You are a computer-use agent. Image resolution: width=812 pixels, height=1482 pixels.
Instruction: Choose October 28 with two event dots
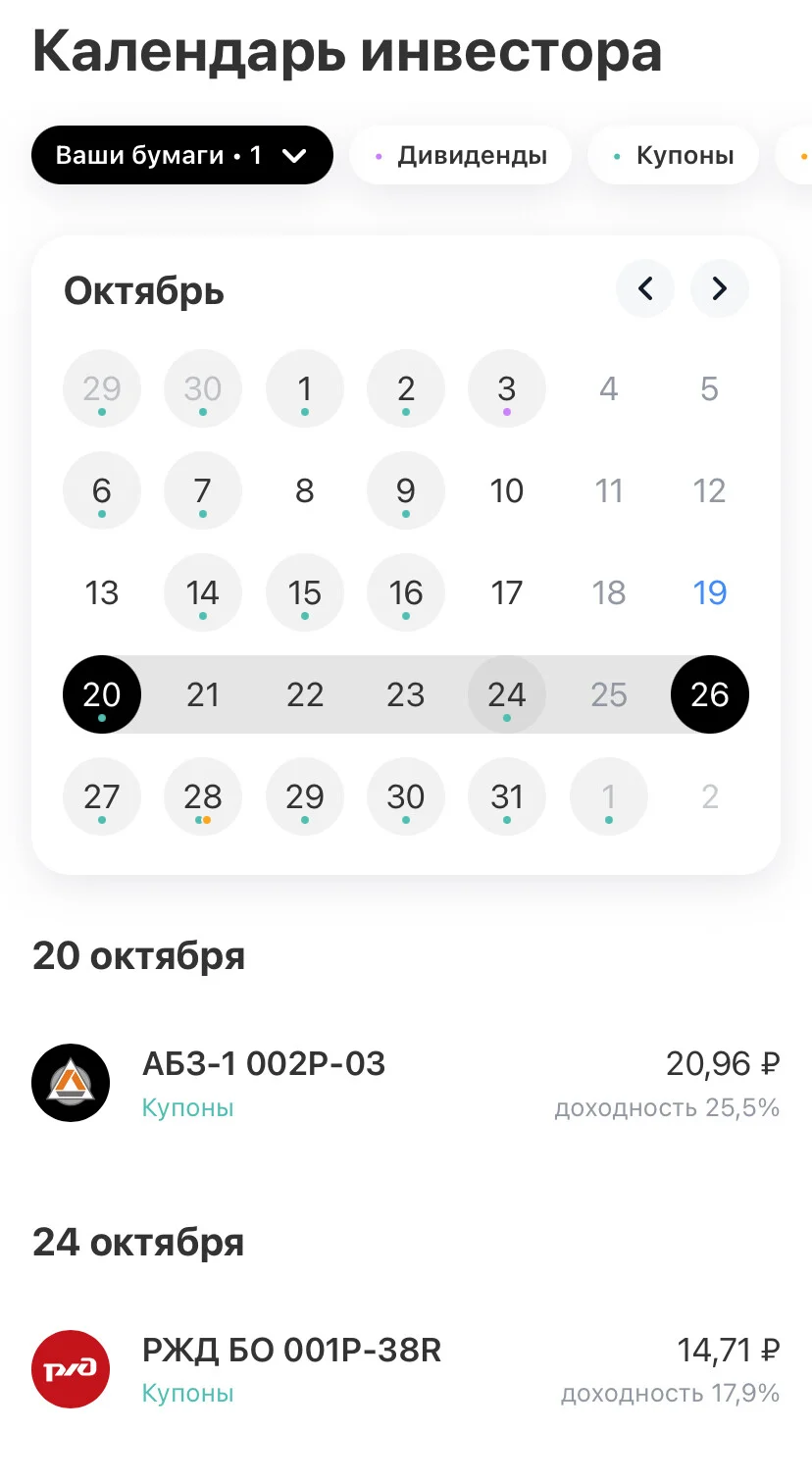point(203,796)
